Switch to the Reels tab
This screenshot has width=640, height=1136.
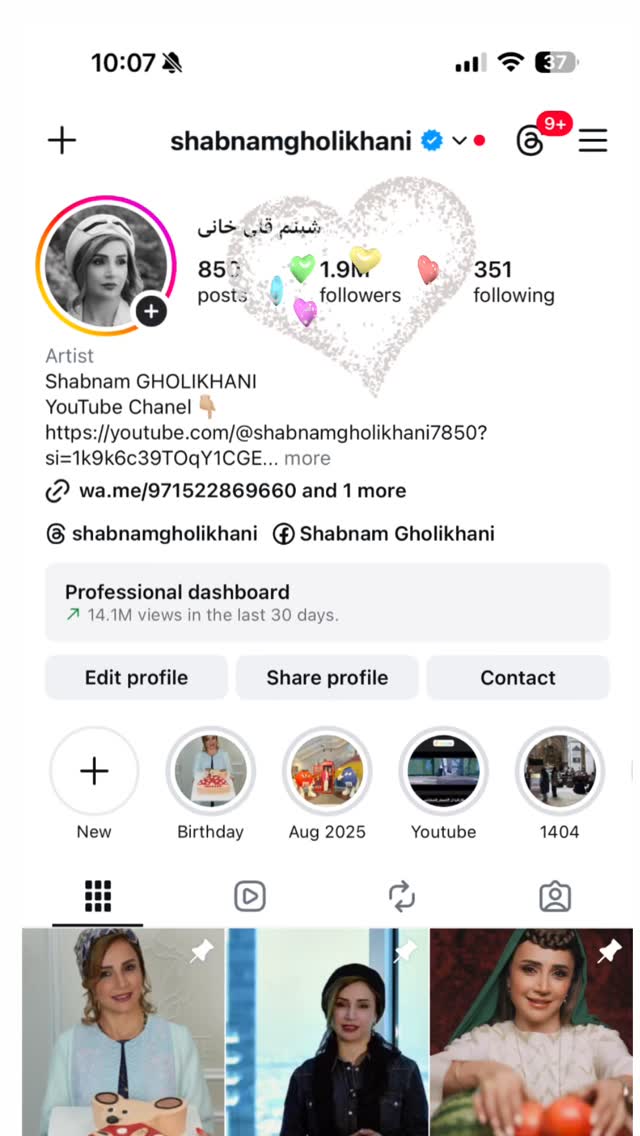click(250, 896)
